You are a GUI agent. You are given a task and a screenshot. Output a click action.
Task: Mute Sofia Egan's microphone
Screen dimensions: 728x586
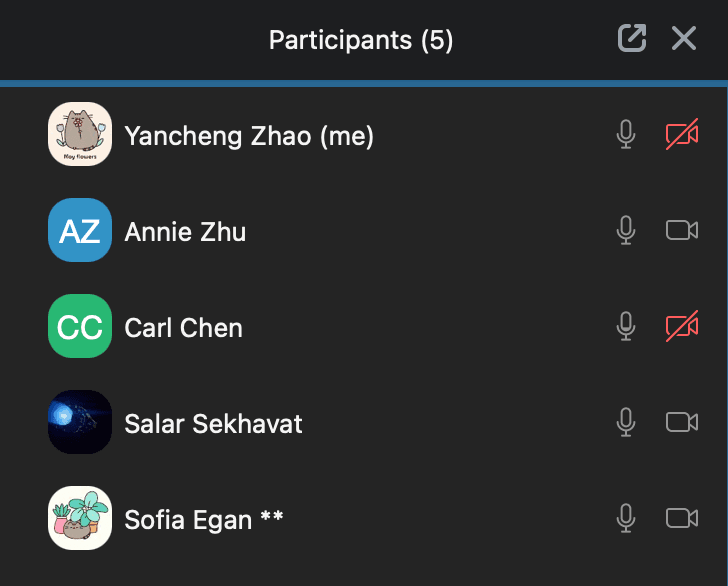626,519
